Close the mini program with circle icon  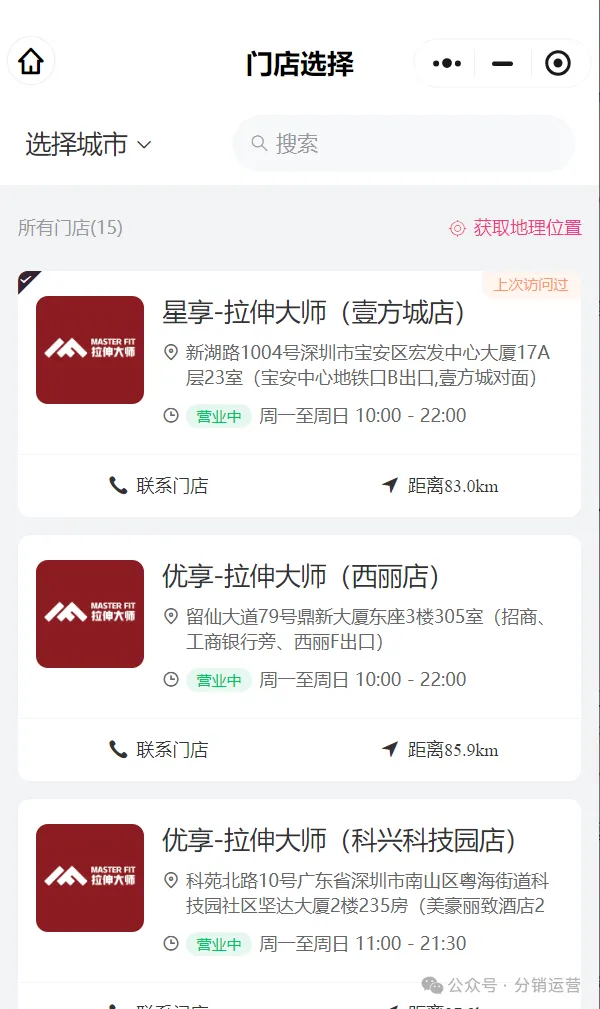(x=558, y=63)
